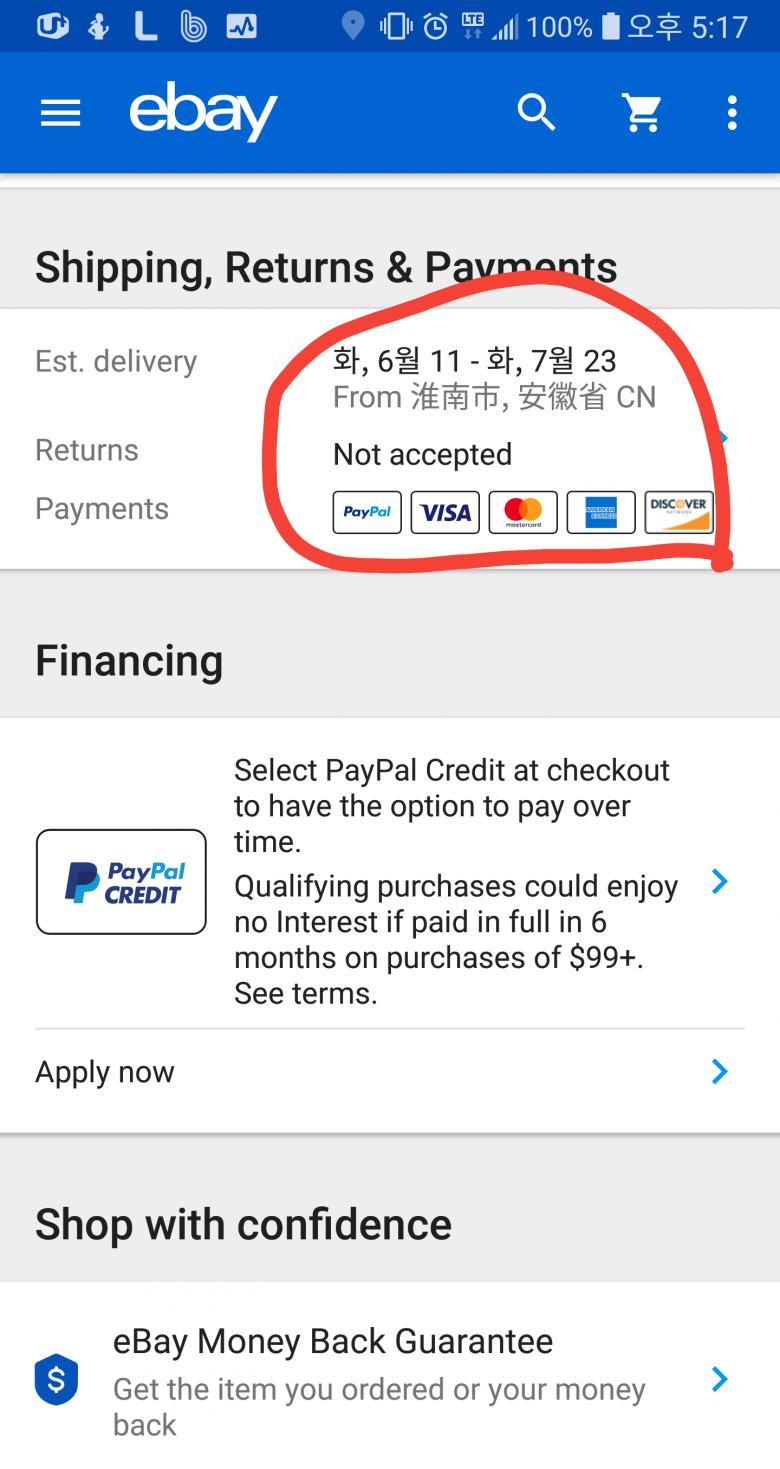The image size is (780, 1469).
Task: Open the hamburger navigation menu
Action: point(60,114)
